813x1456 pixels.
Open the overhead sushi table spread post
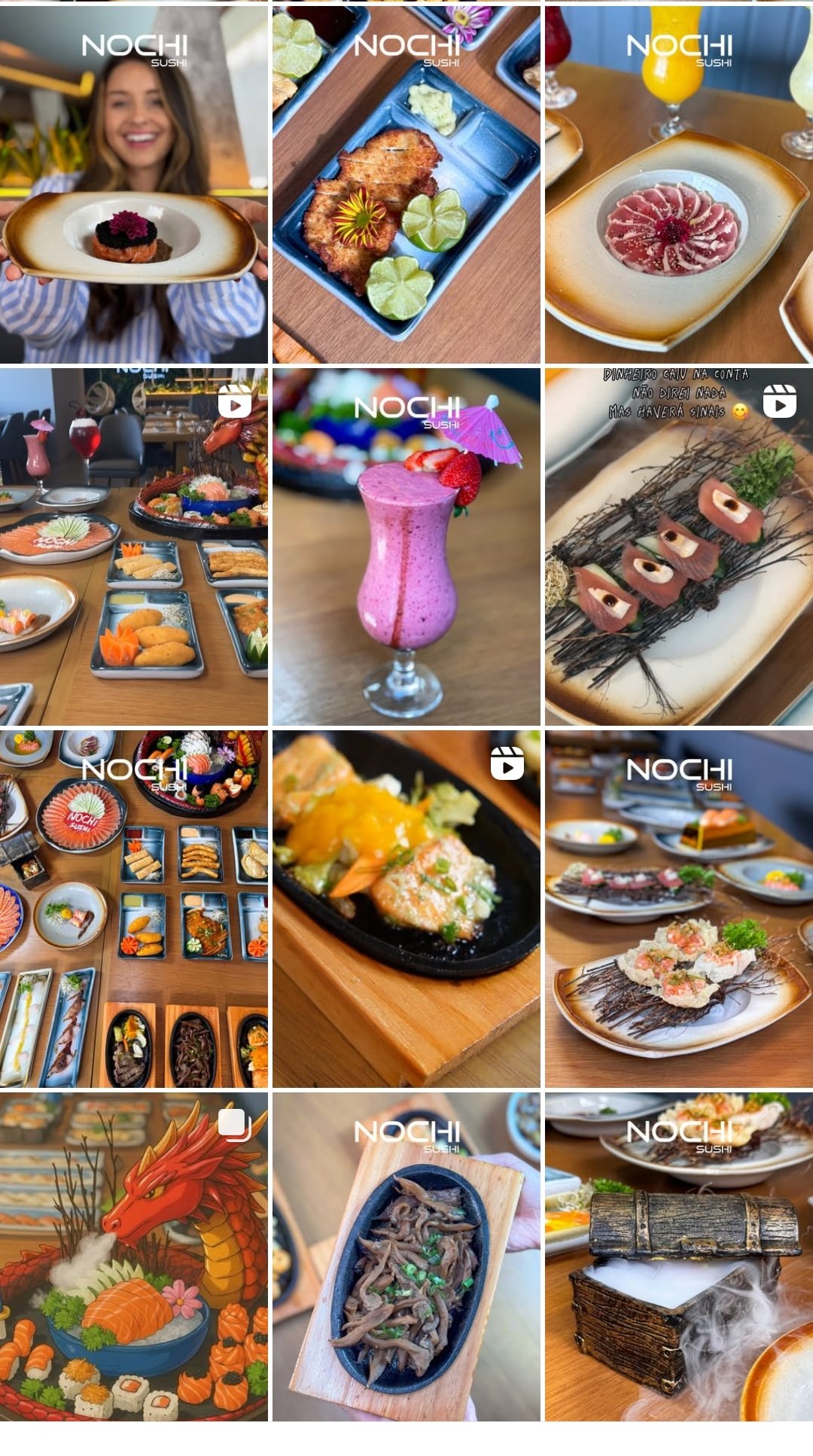[133, 909]
